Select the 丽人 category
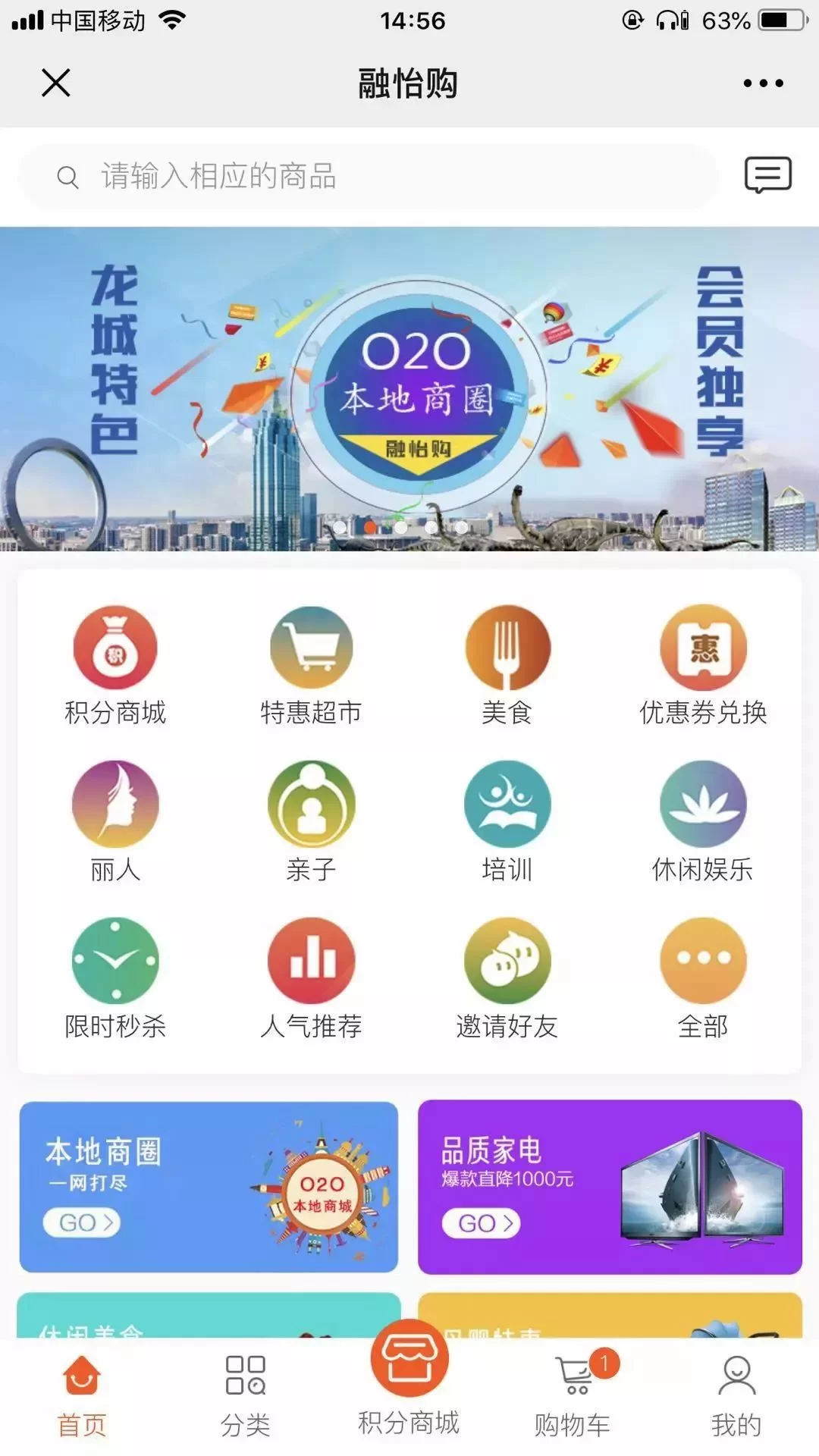 (x=115, y=821)
